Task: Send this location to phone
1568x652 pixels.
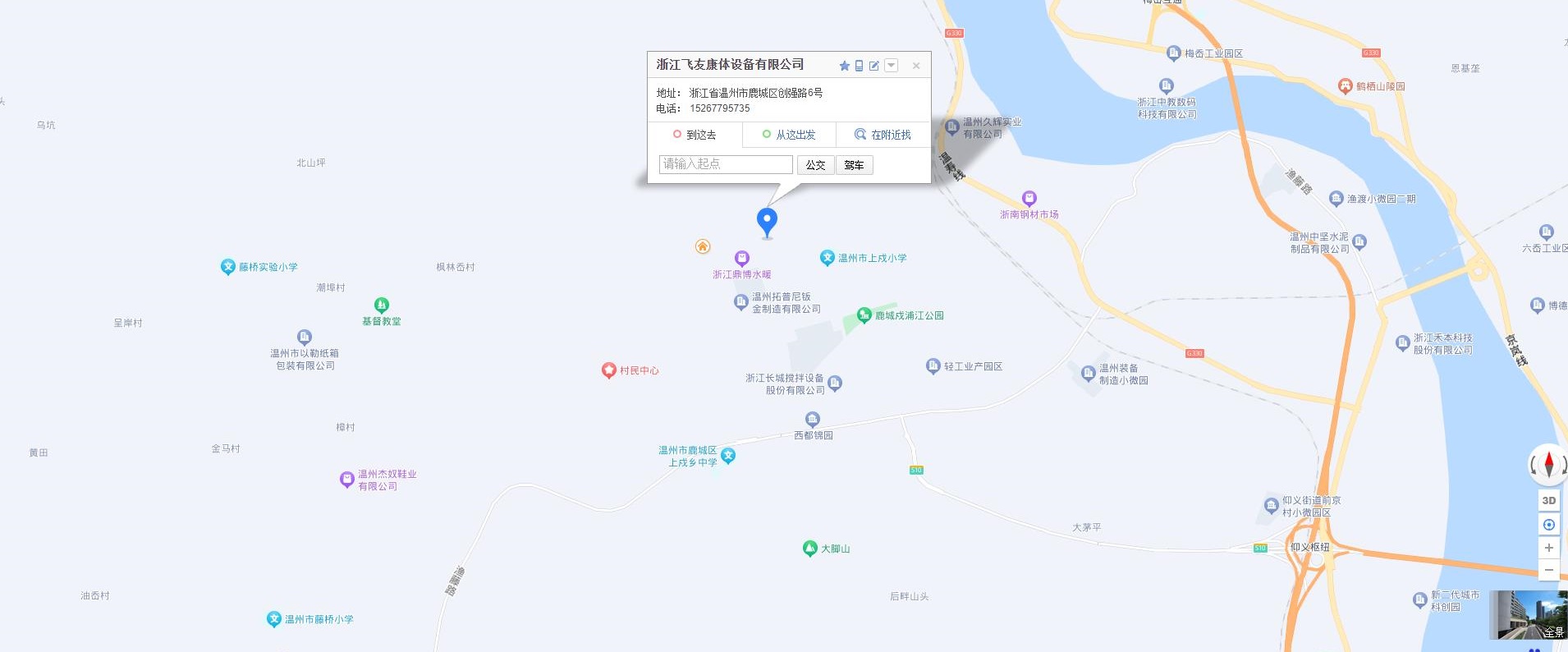Action: tap(859, 66)
